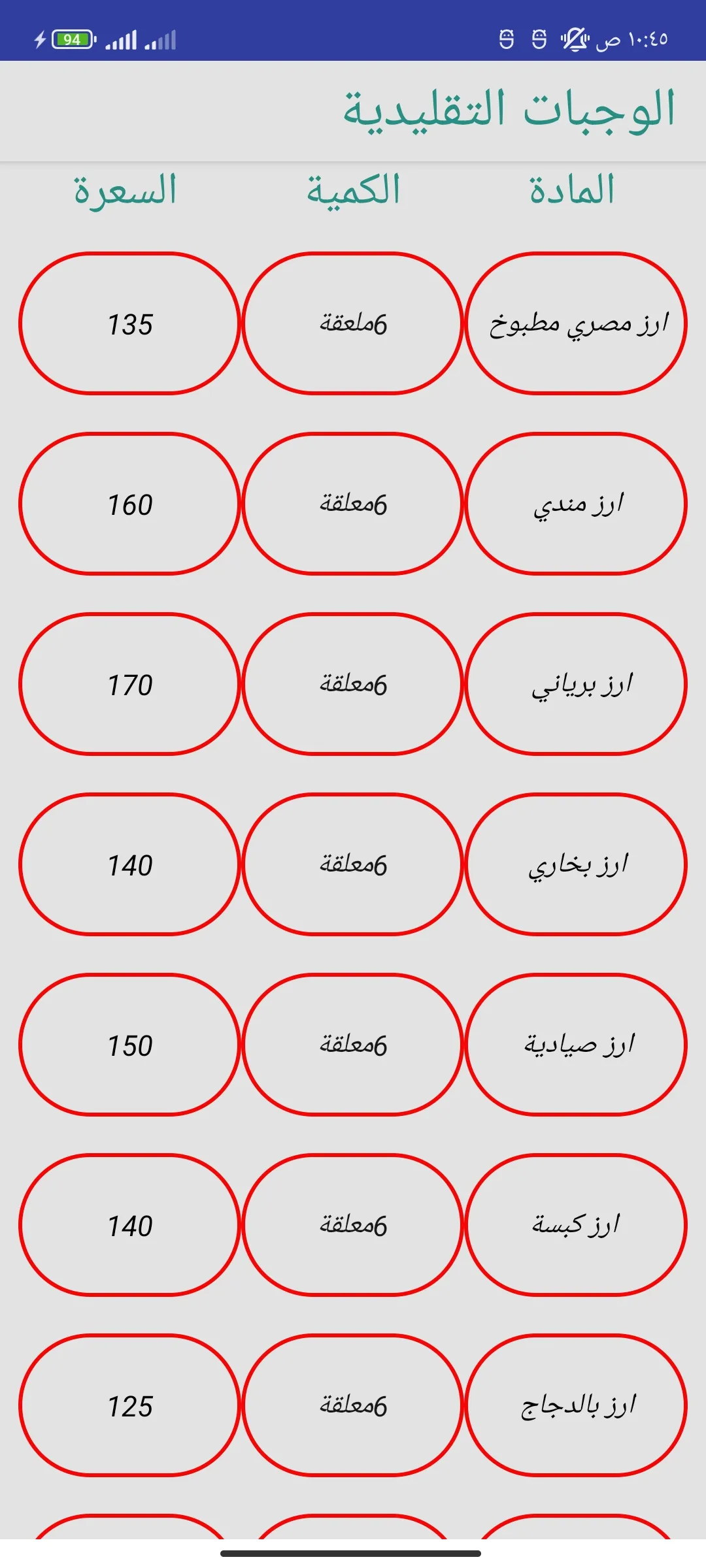Tap the ارز برياني button
The width and height of the screenshot is (706, 1568).
click(576, 684)
